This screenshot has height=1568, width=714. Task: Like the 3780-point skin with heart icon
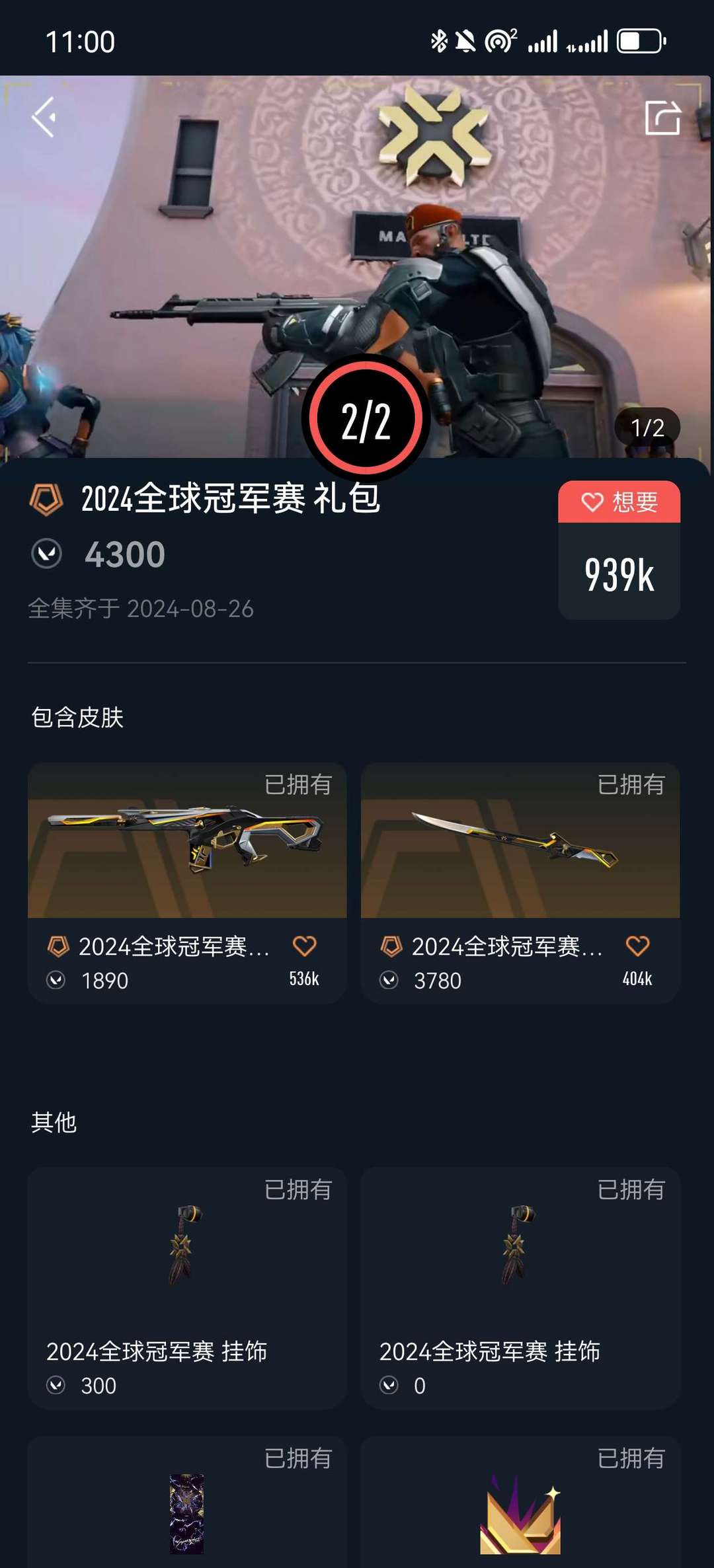point(637,946)
